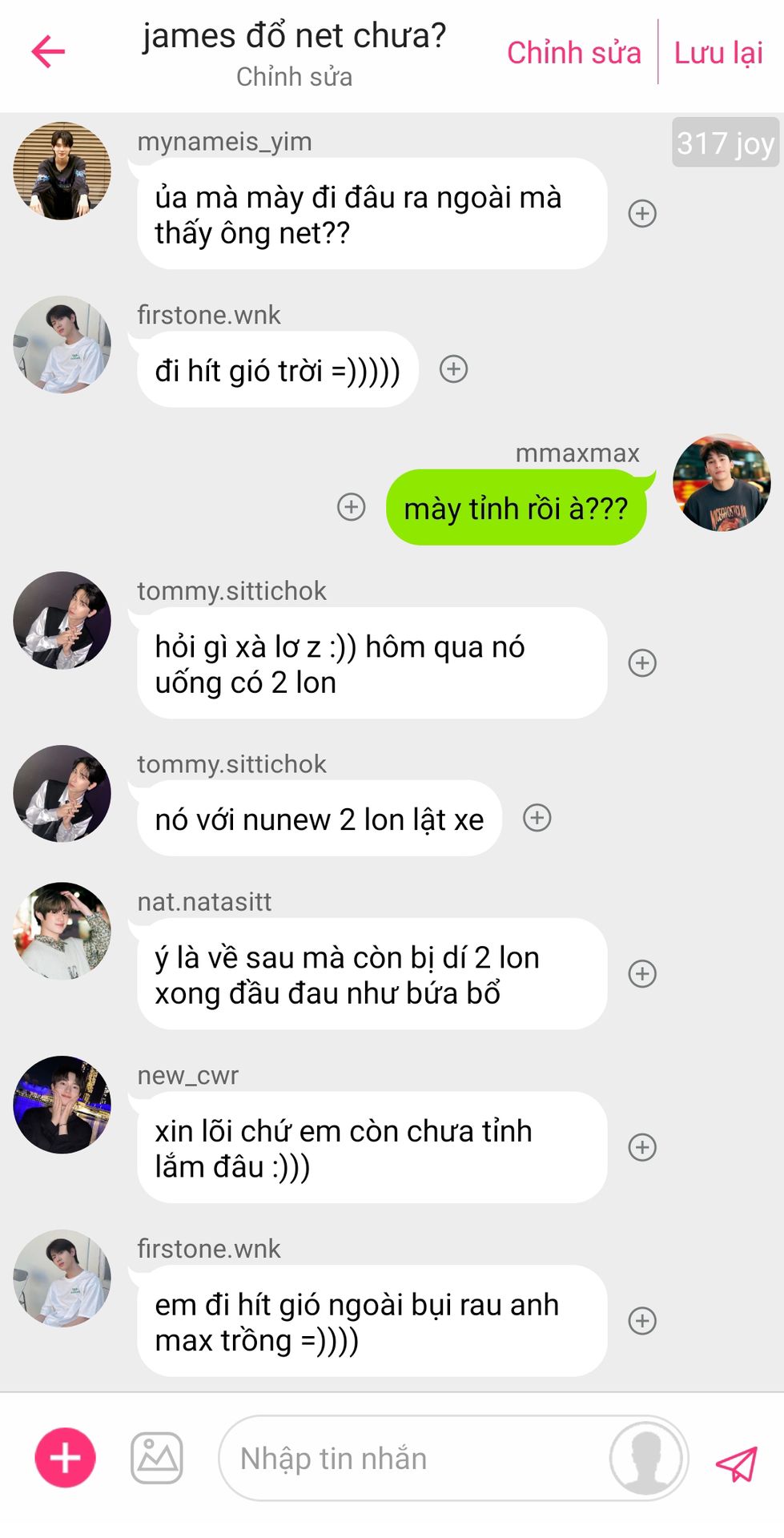Choose sender avatar inside the message box

tap(646, 1458)
